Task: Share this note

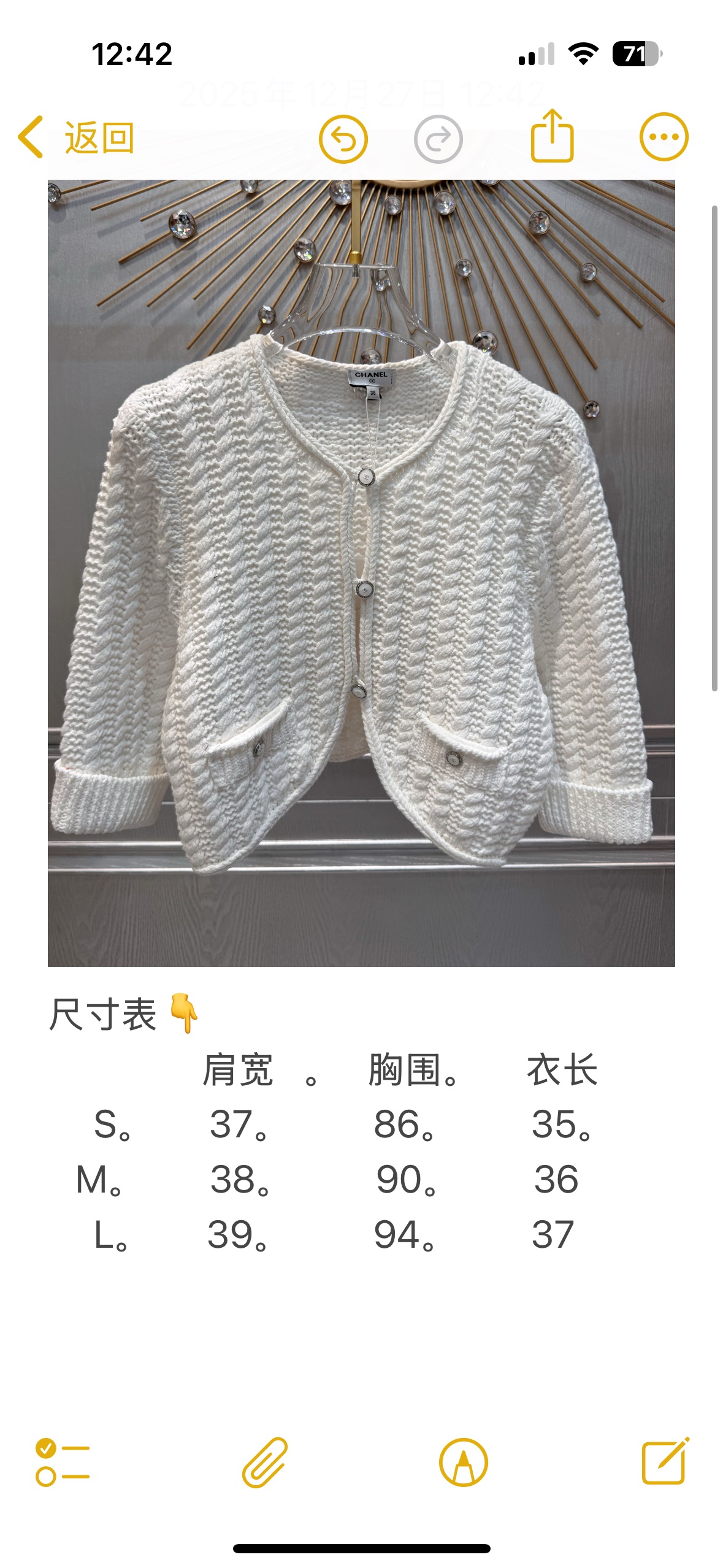Action: 552,136
